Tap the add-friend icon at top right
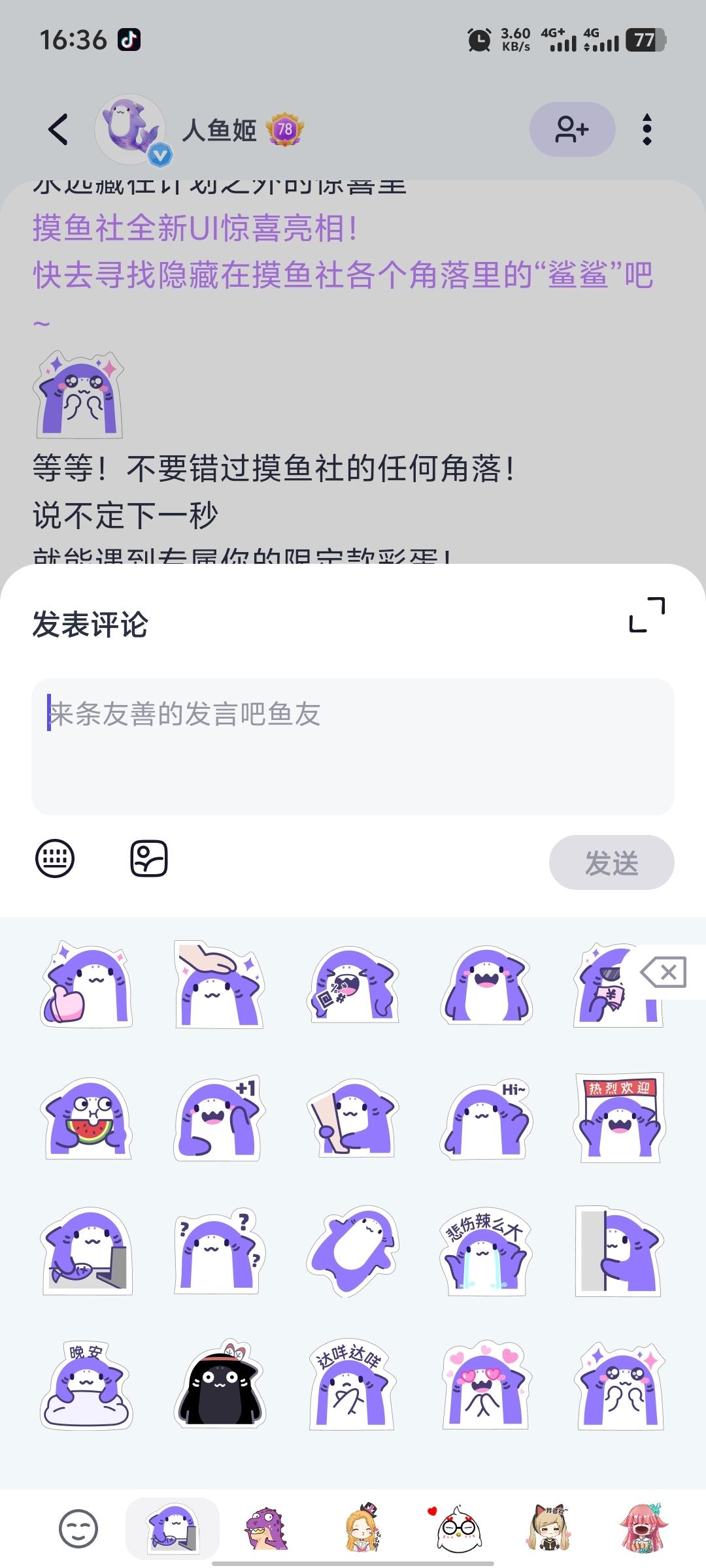The height and width of the screenshot is (1568, 706). pyautogui.click(x=573, y=129)
